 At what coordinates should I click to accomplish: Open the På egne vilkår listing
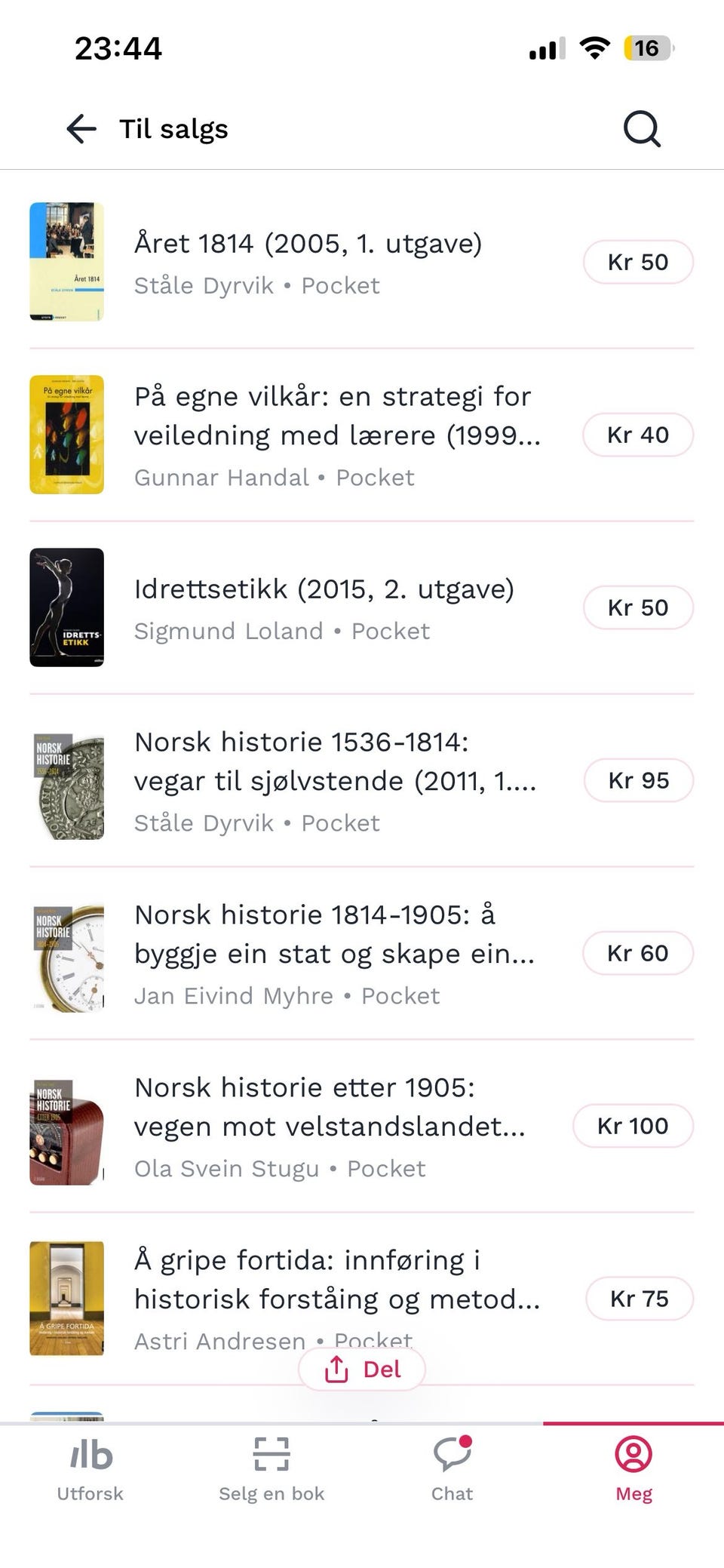[336, 435]
